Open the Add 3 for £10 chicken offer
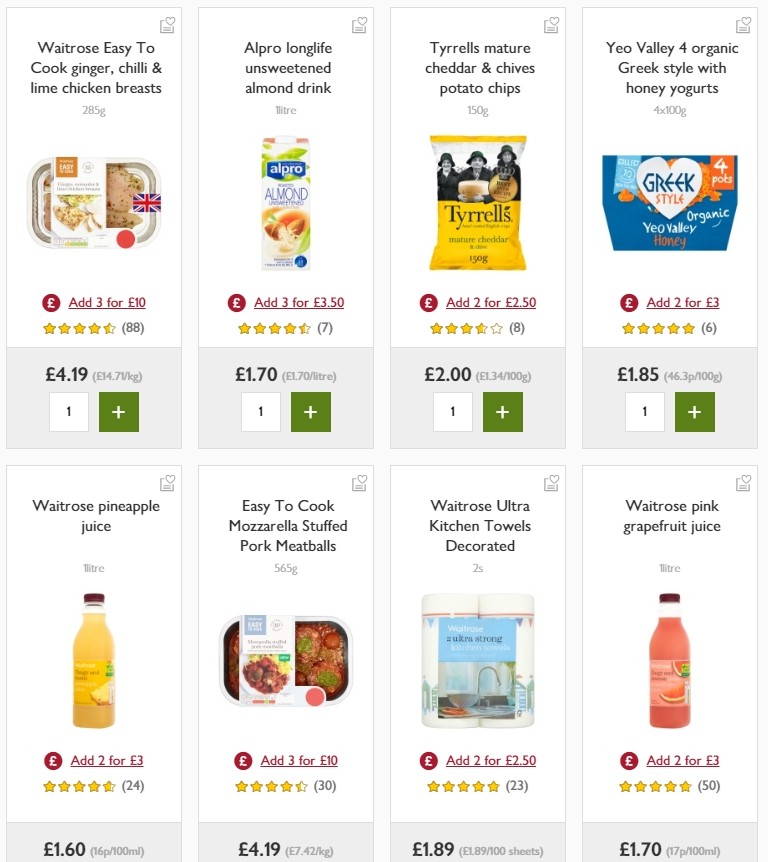 (x=107, y=301)
